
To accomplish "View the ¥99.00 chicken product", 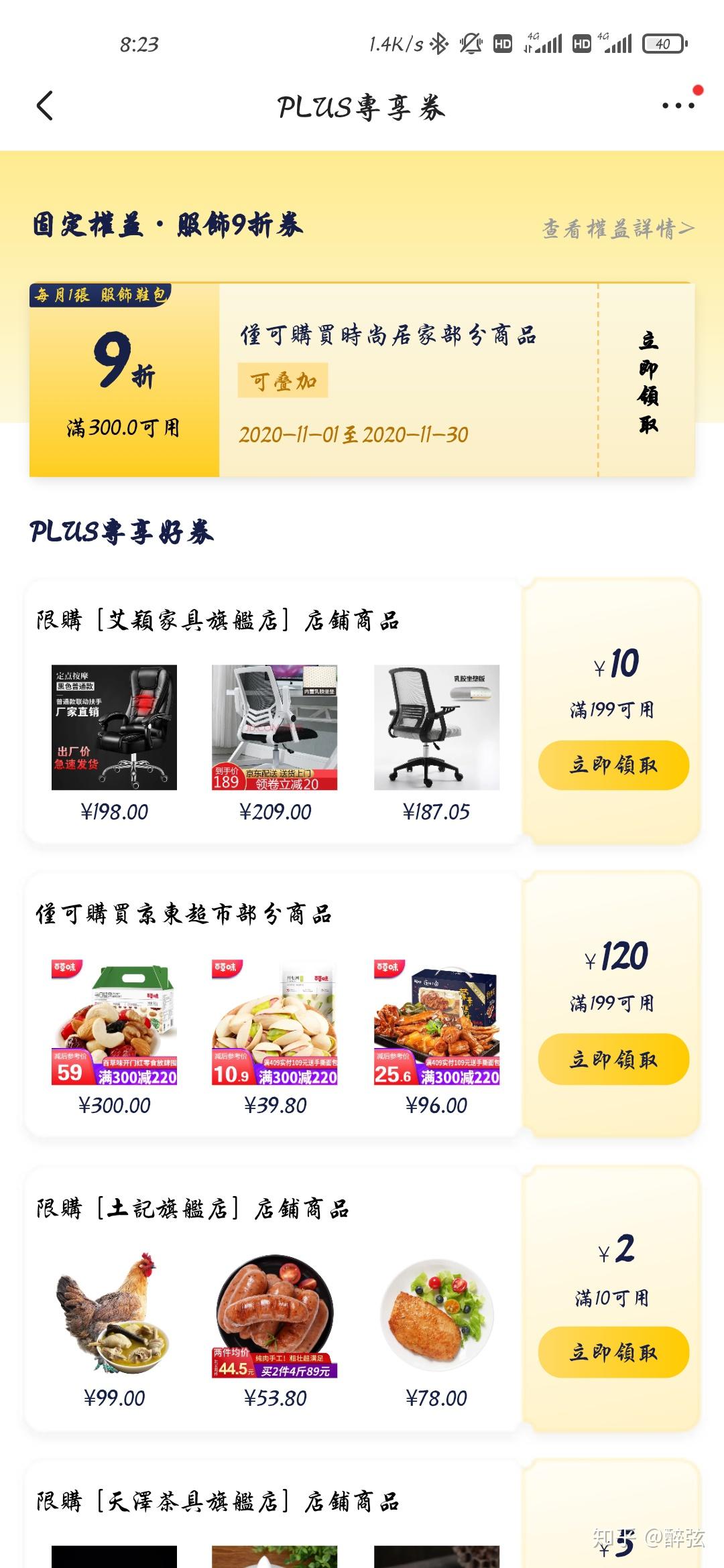I will tap(114, 1315).
